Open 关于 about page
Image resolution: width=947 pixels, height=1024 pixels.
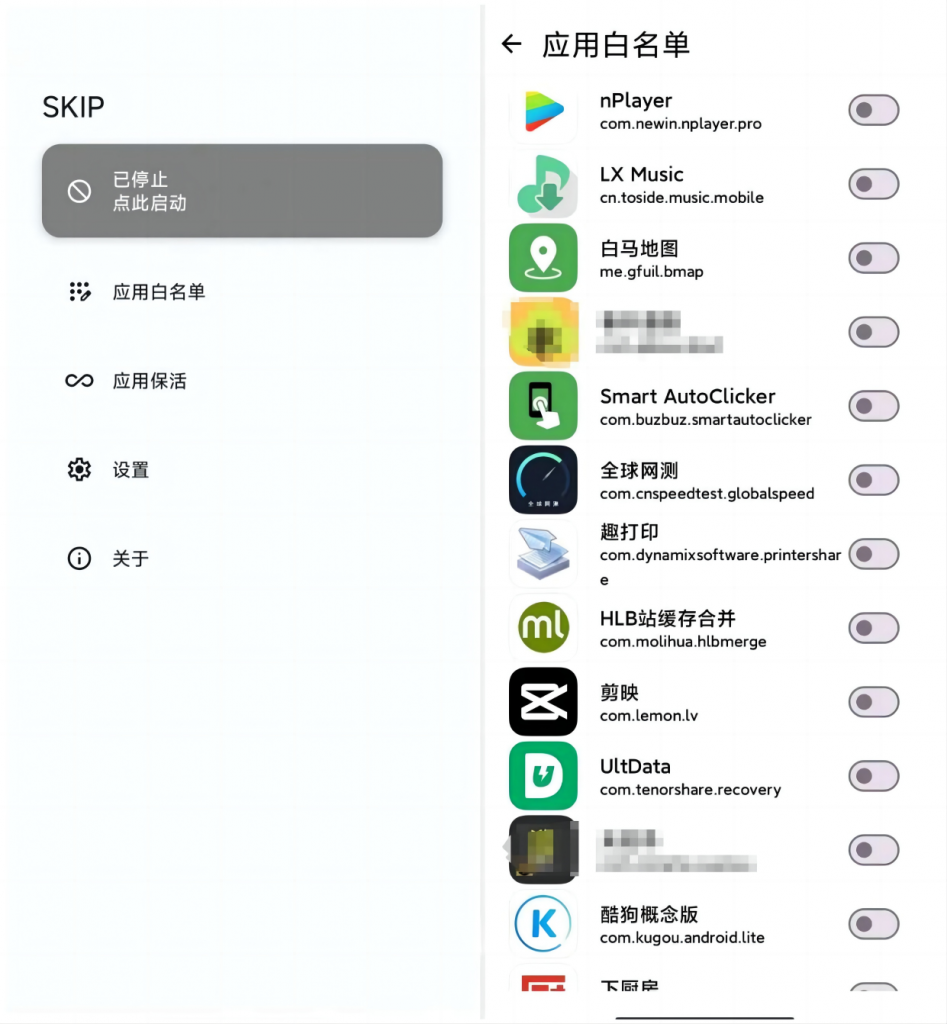pyautogui.click(x=130, y=559)
